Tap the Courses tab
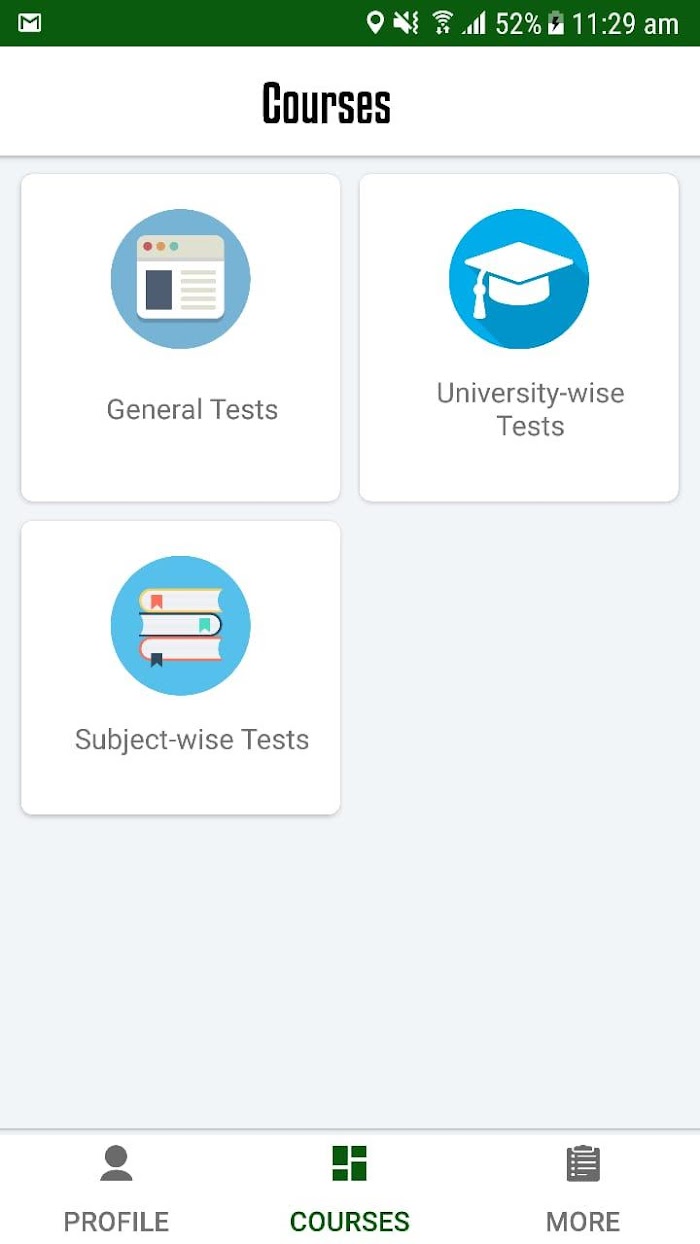This screenshot has height=1244, width=700. (350, 1189)
